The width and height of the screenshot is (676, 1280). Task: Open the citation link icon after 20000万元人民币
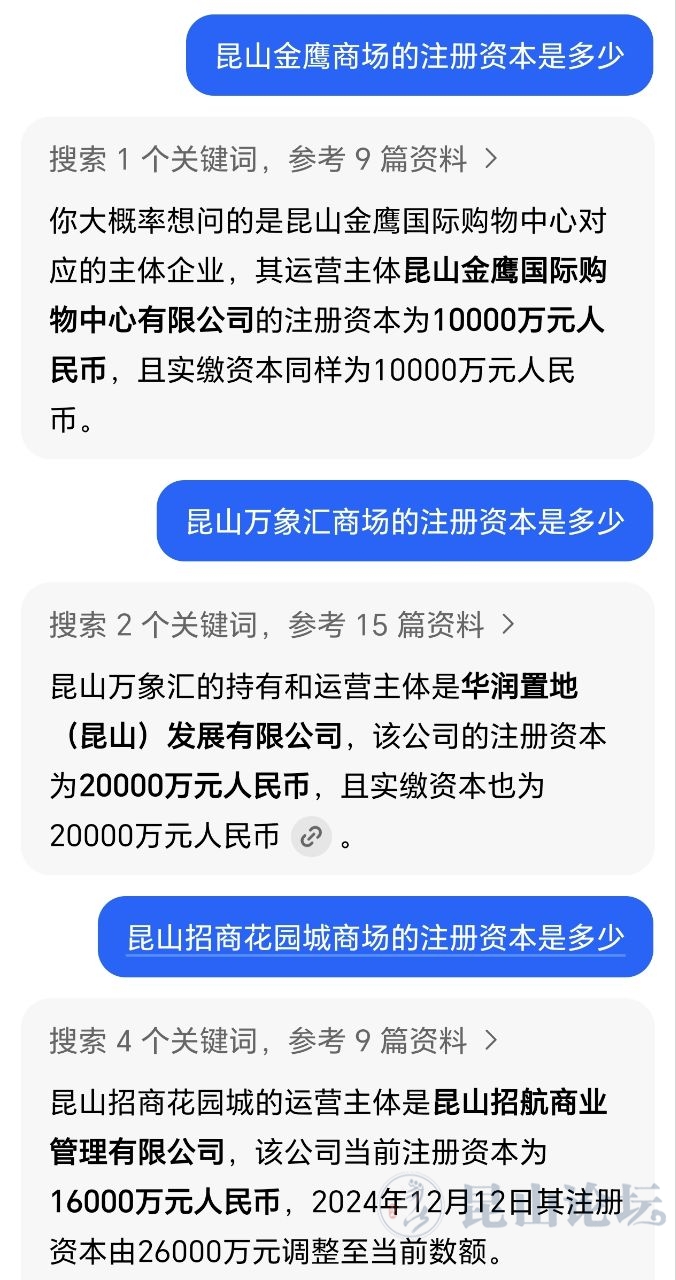311,836
